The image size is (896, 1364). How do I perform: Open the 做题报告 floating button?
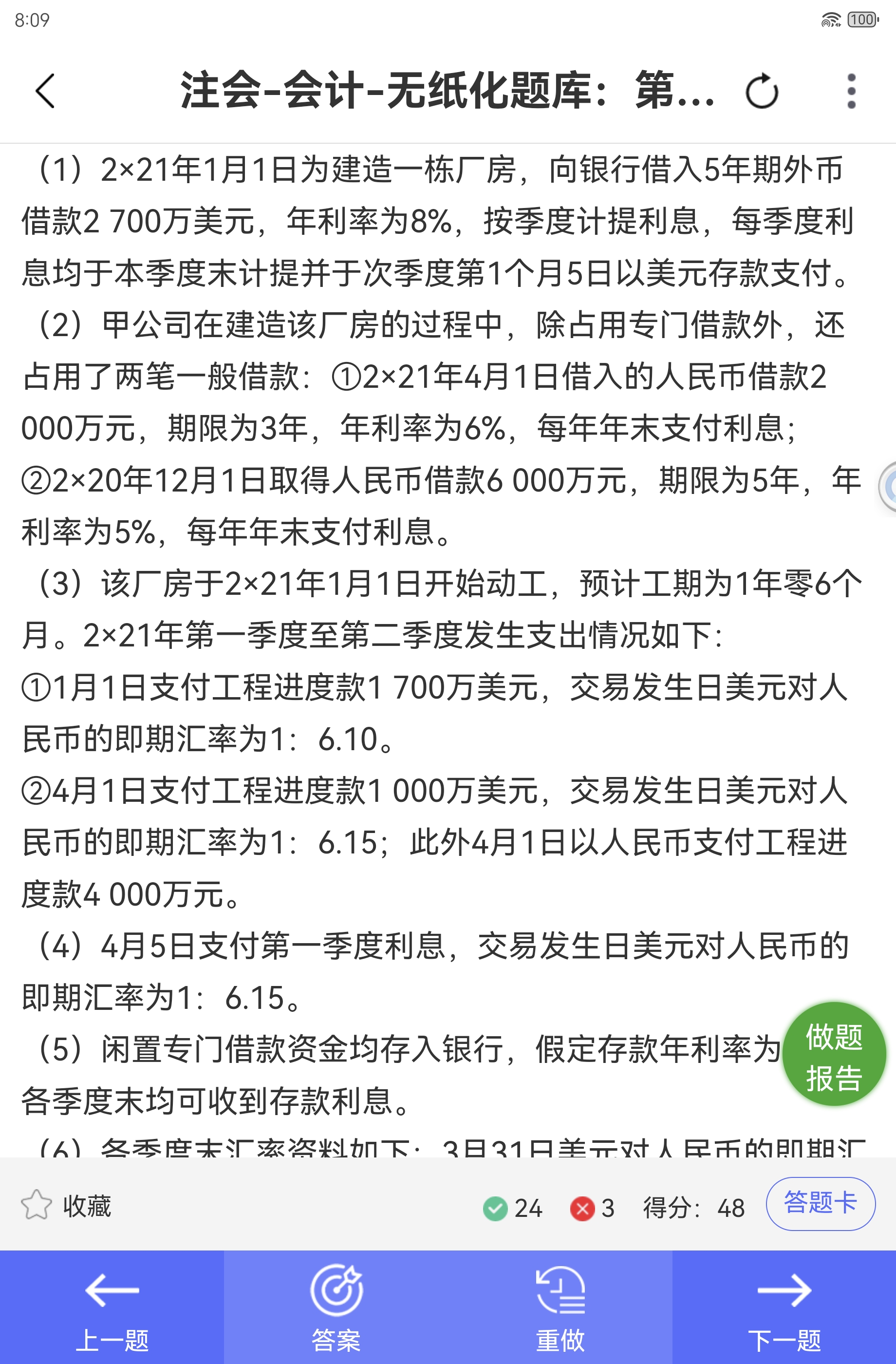click(x=834, y=1055)
